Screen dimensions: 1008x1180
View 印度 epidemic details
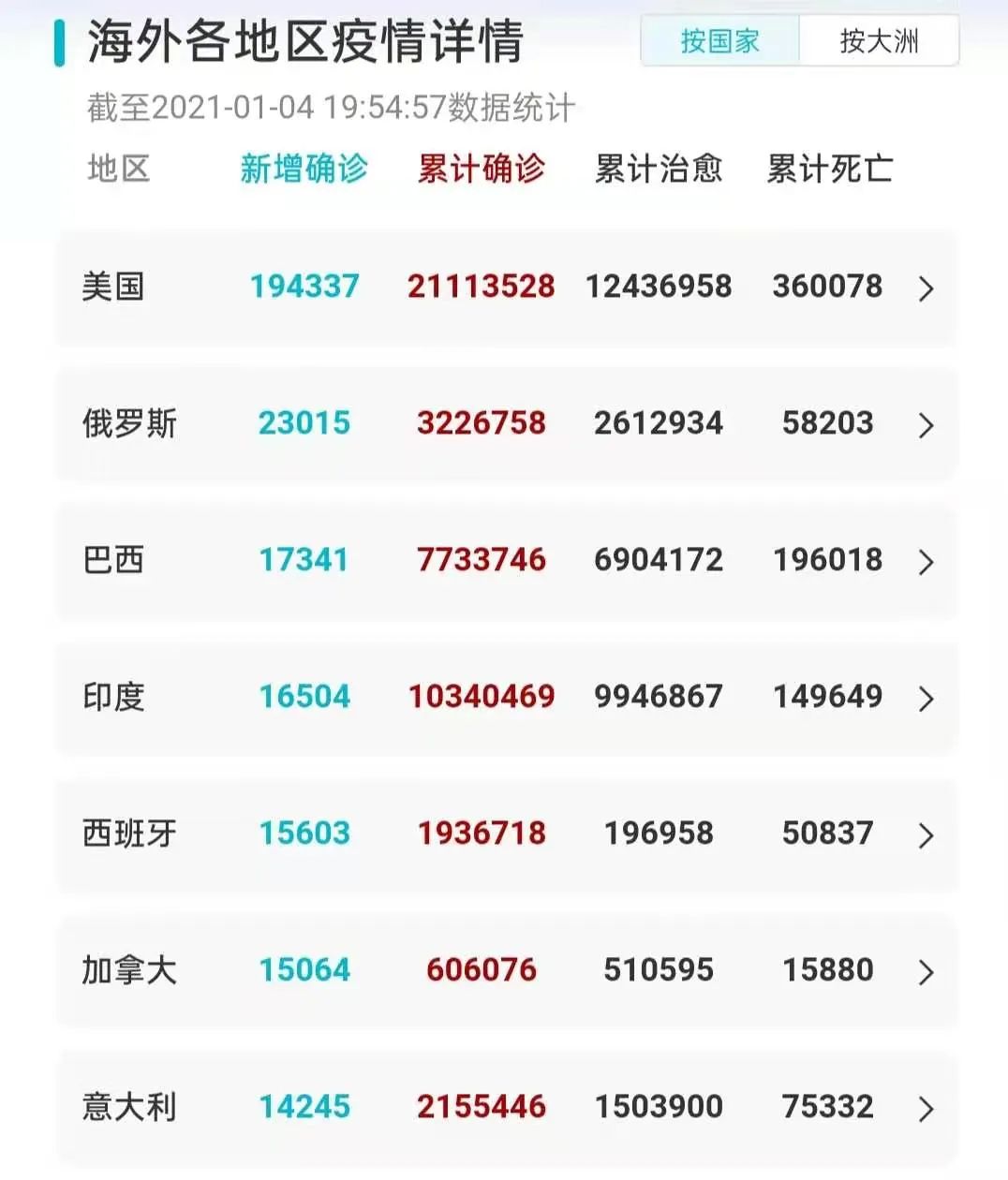pos(507,698)
